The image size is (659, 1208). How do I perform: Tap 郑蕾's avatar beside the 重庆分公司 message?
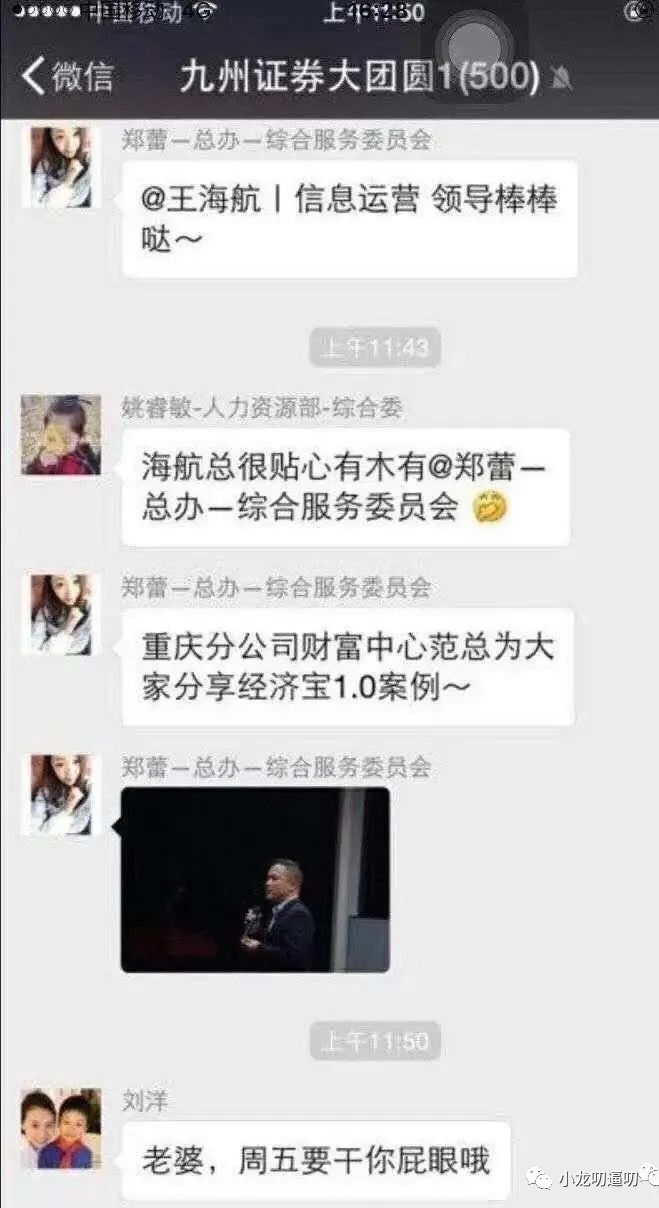61,614
